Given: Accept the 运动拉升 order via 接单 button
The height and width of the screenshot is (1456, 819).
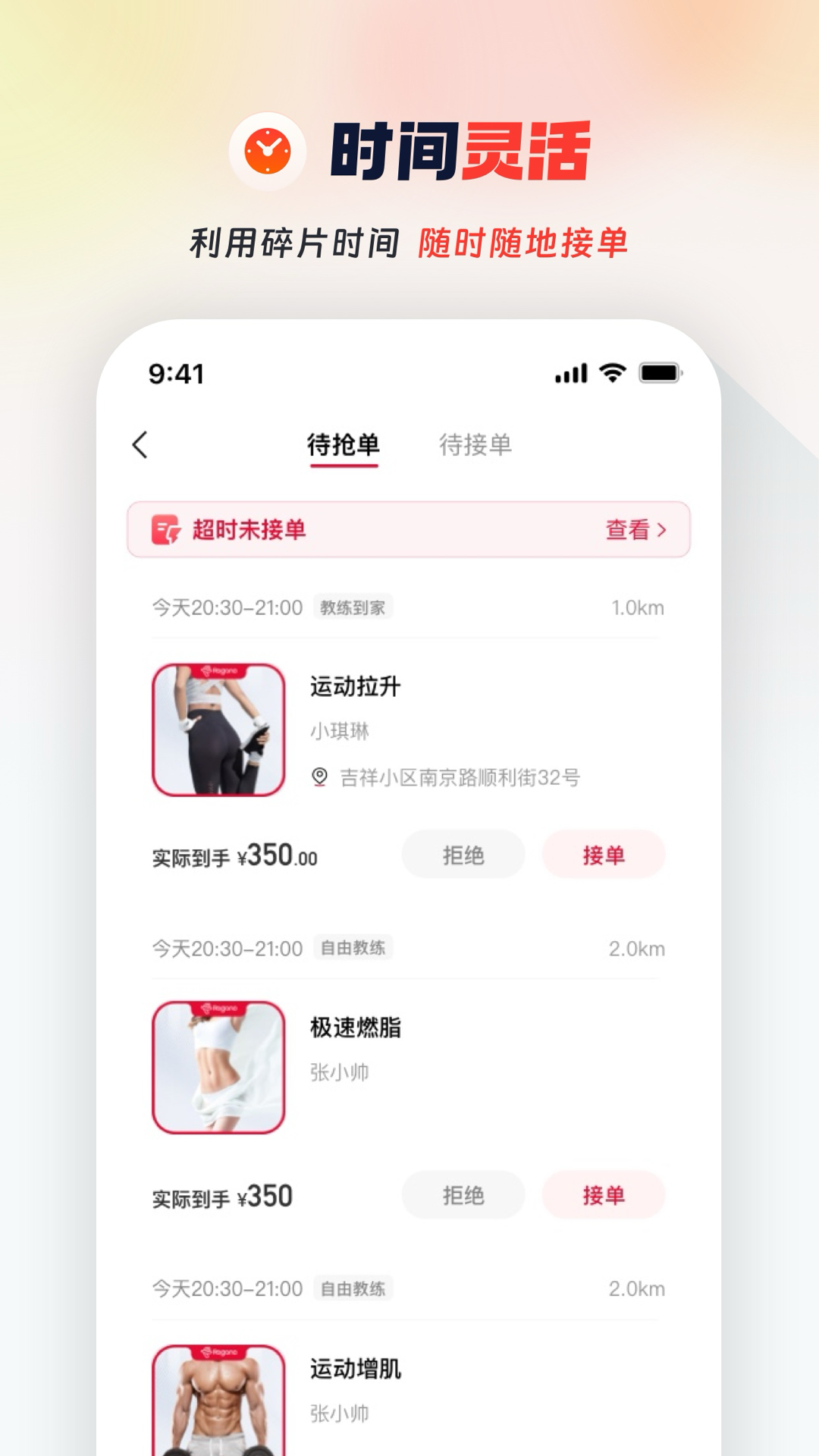Looking at the screenshot, I should click(x=604, y=855).
